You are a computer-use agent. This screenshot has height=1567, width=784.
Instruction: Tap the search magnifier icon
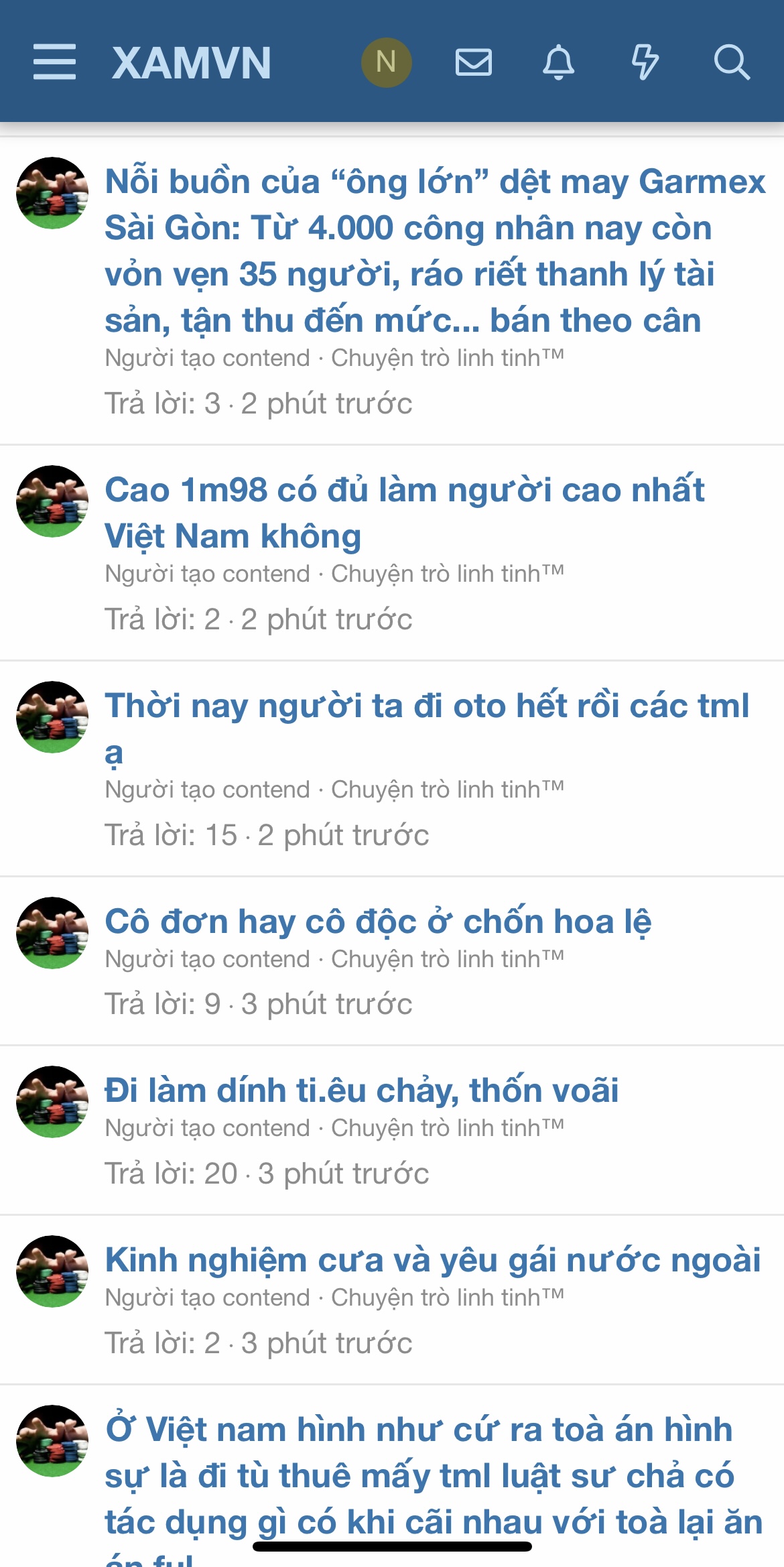(731, 62)
